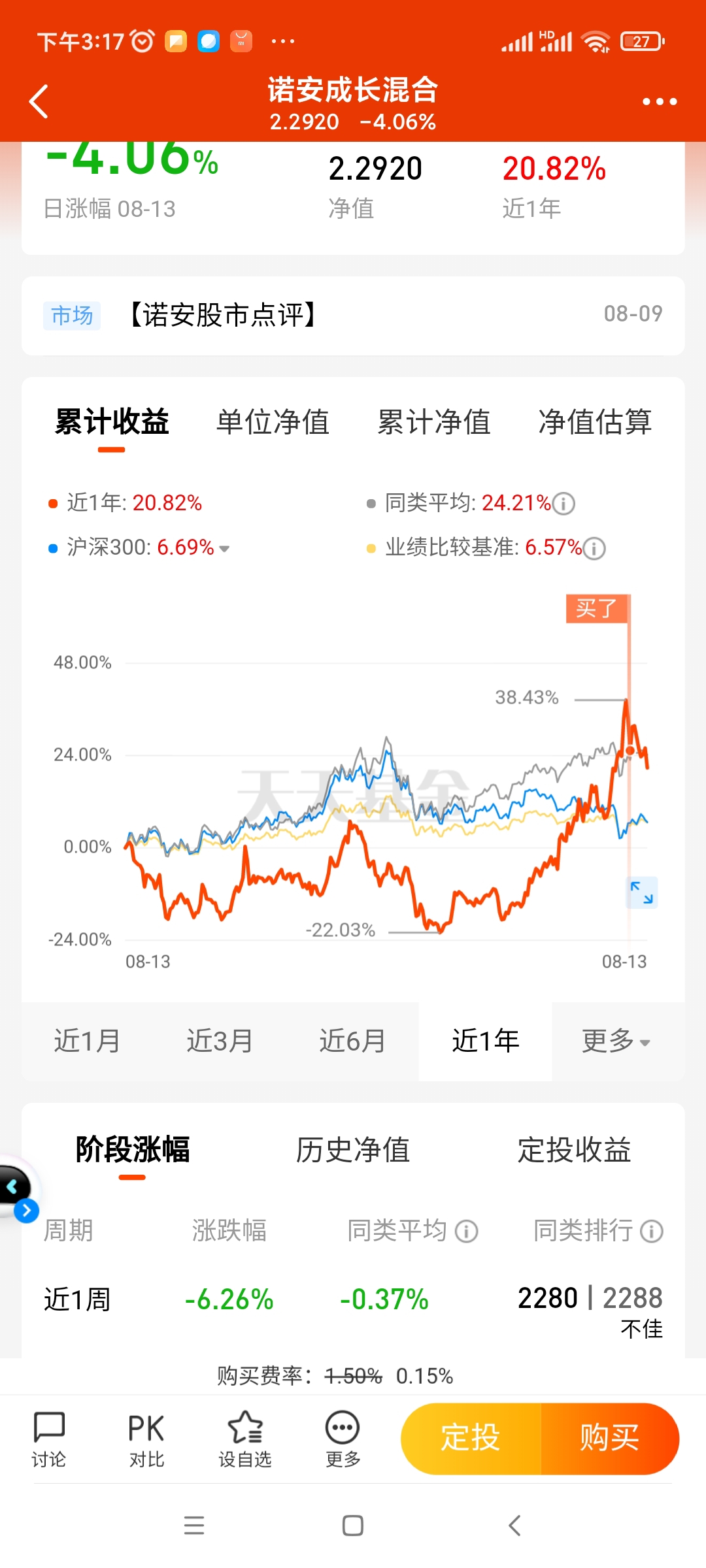
Task: Tap the info icon beside 业绩比较基准
Action: [594, 549]
